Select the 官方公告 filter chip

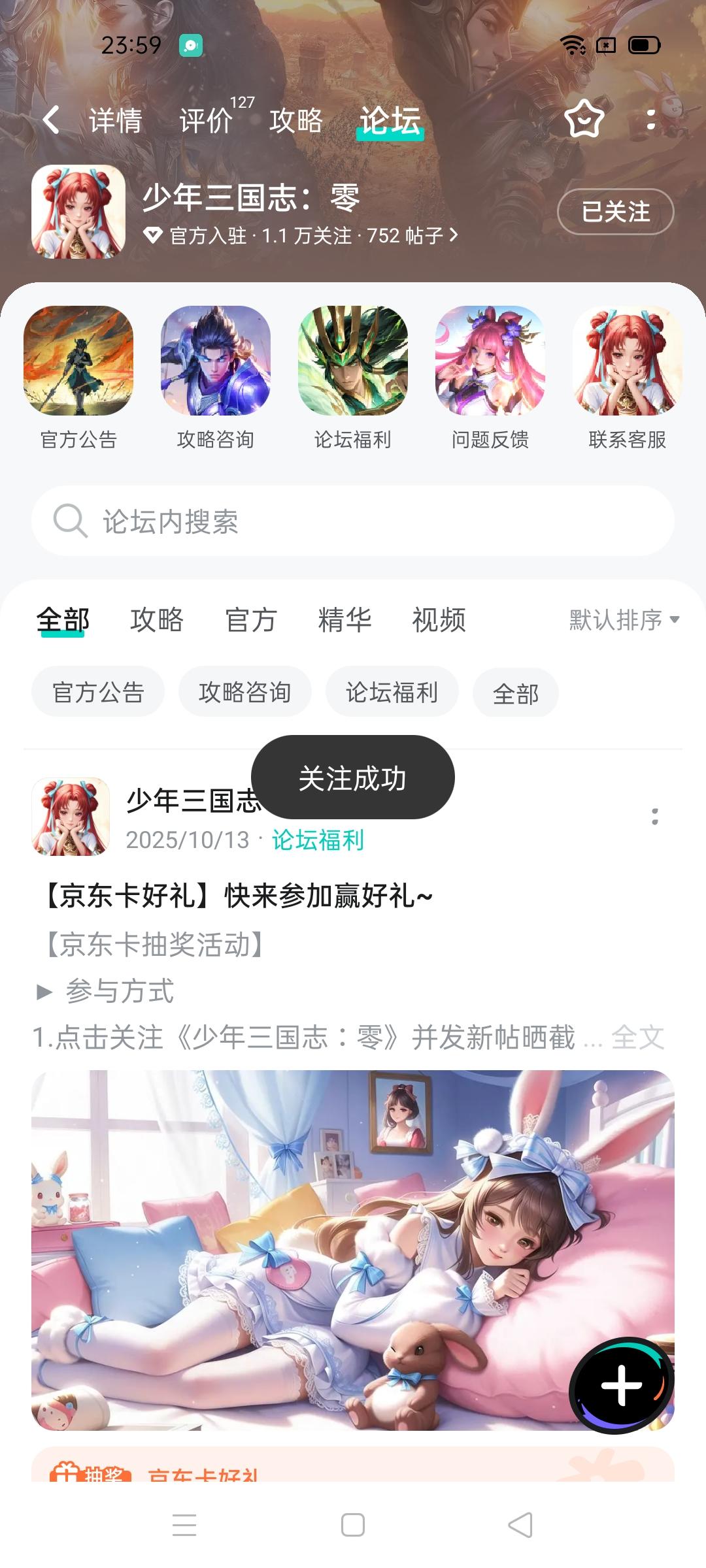click(98, 693)
